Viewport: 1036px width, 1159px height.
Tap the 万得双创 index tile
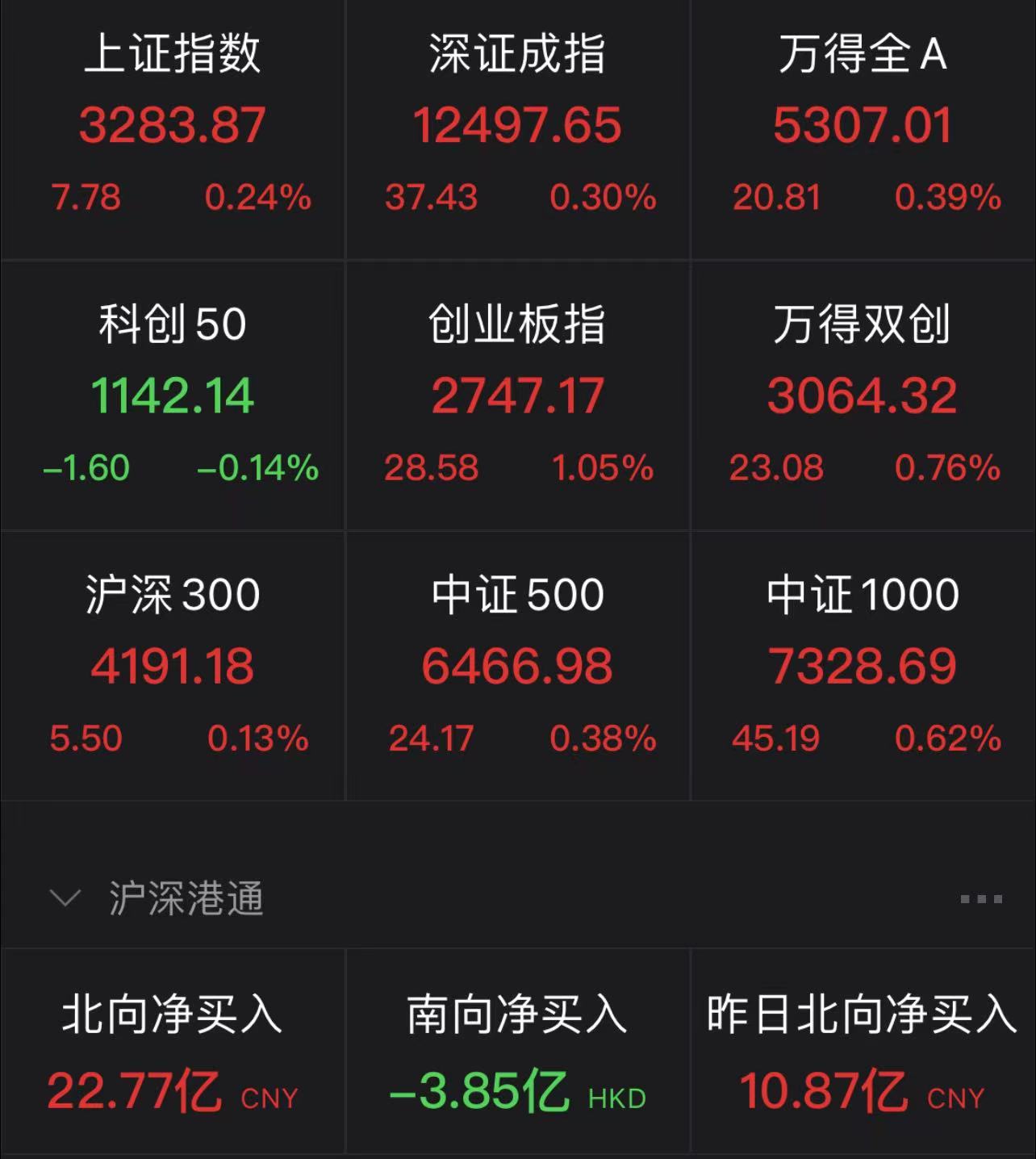click(x=863, y=395)
